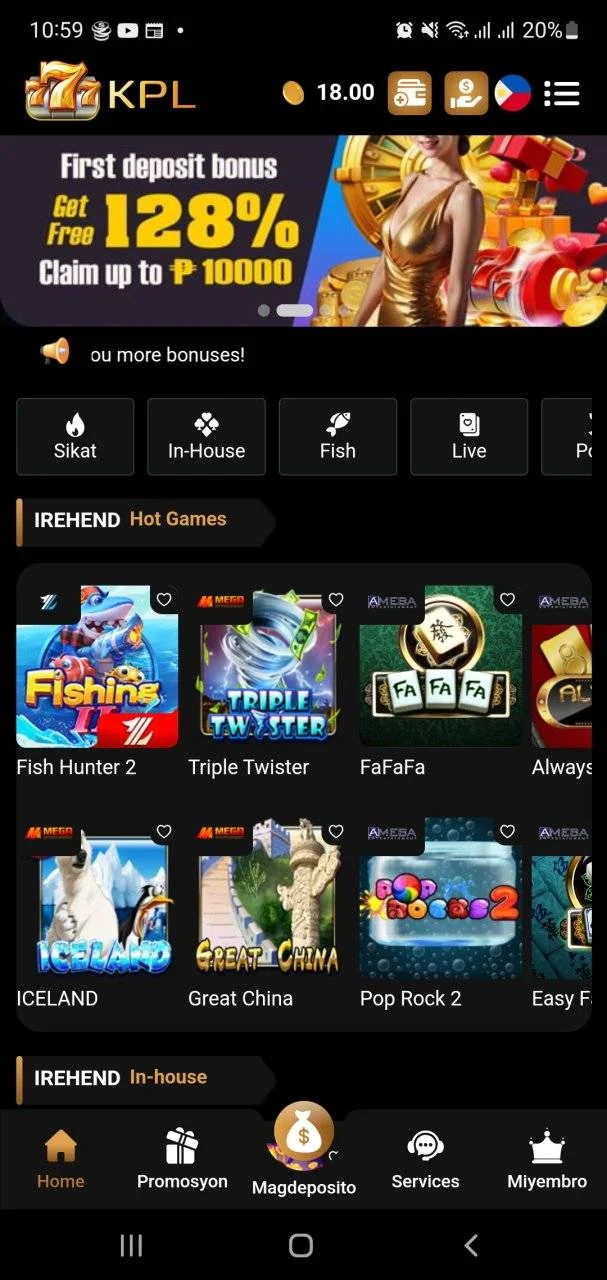Tap the Philippine flag language selector
The height and width of the screenshot is (1280, 607).
513,93
